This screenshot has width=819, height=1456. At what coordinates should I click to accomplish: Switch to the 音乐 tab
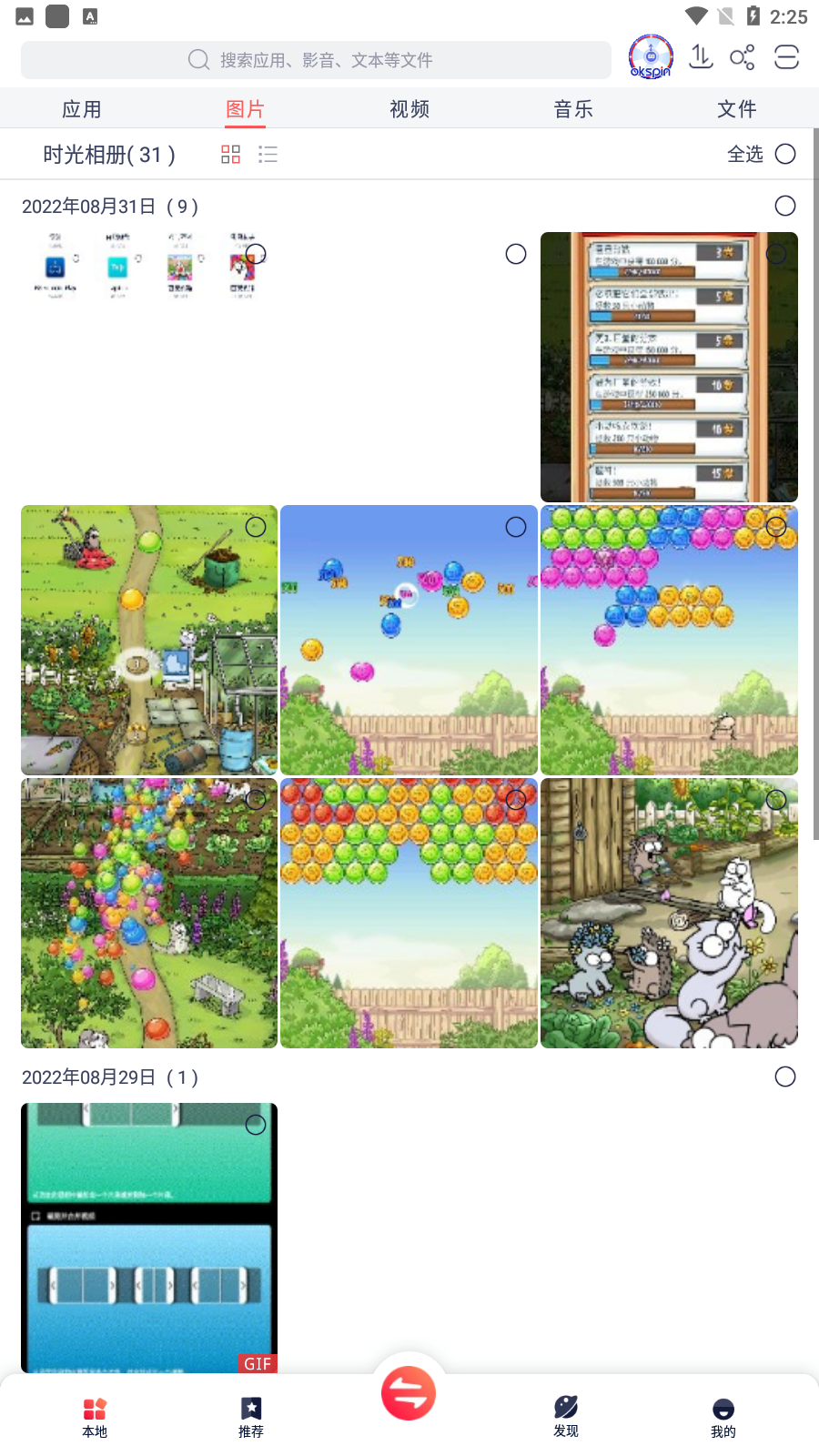pyautogui.click(x=573, y=109)
